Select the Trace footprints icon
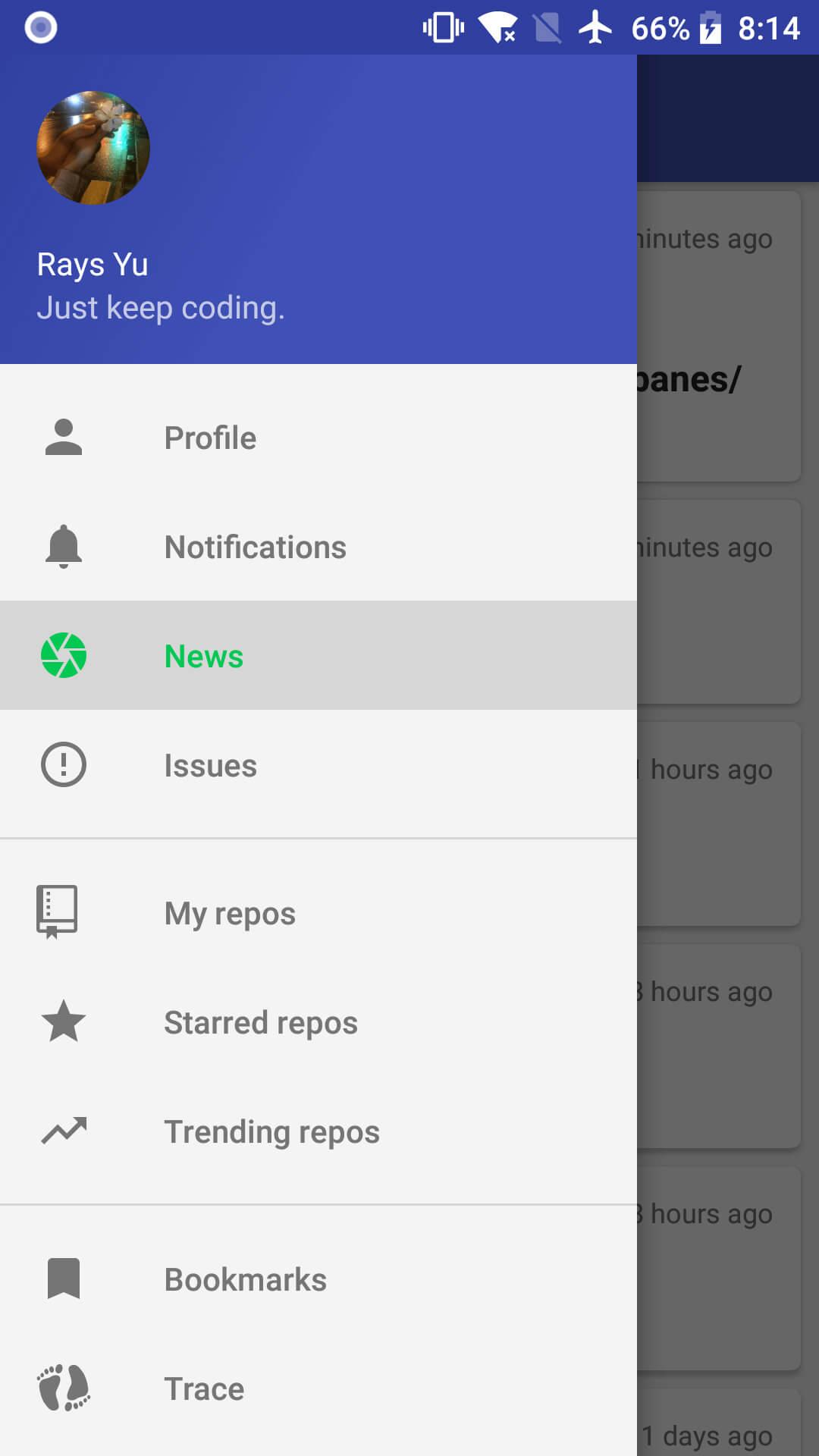 (62, 1389)
